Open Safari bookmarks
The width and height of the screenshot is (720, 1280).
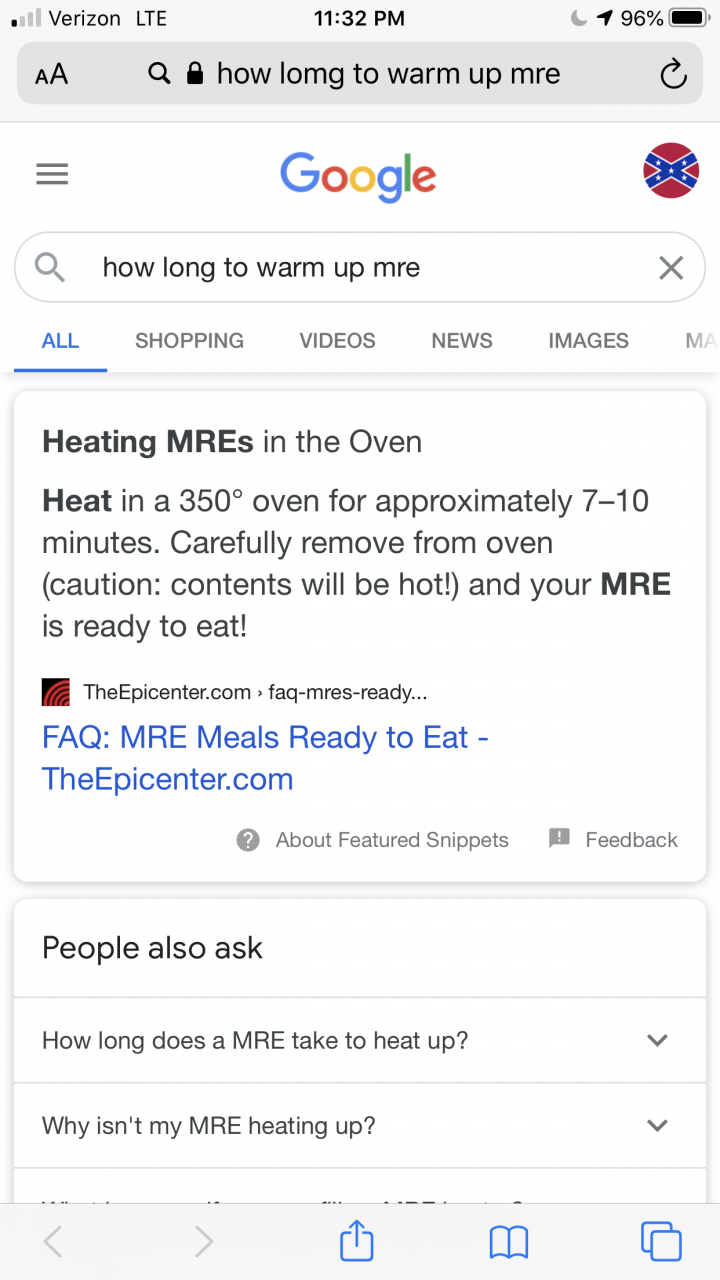(x=508, y=1242)
